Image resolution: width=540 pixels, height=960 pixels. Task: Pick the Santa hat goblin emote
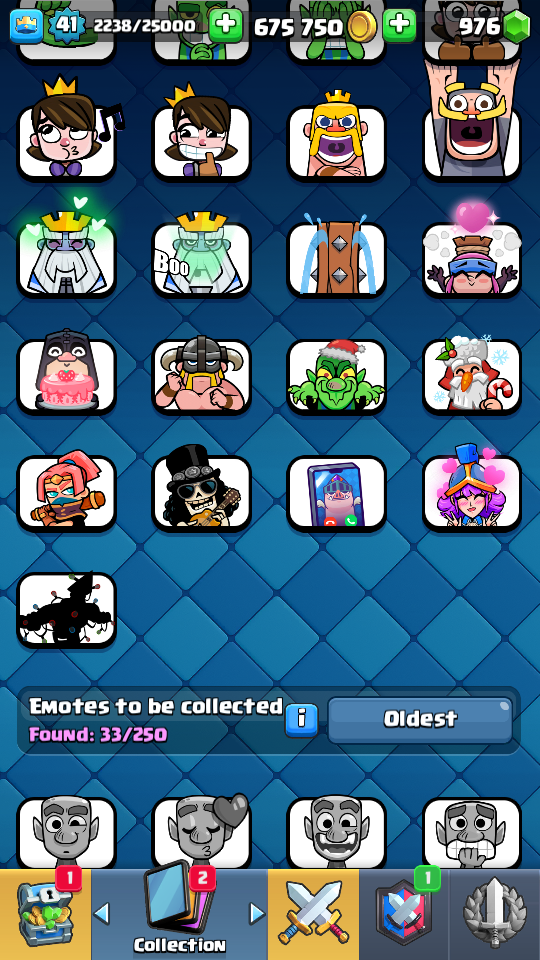tap(337, 376)
